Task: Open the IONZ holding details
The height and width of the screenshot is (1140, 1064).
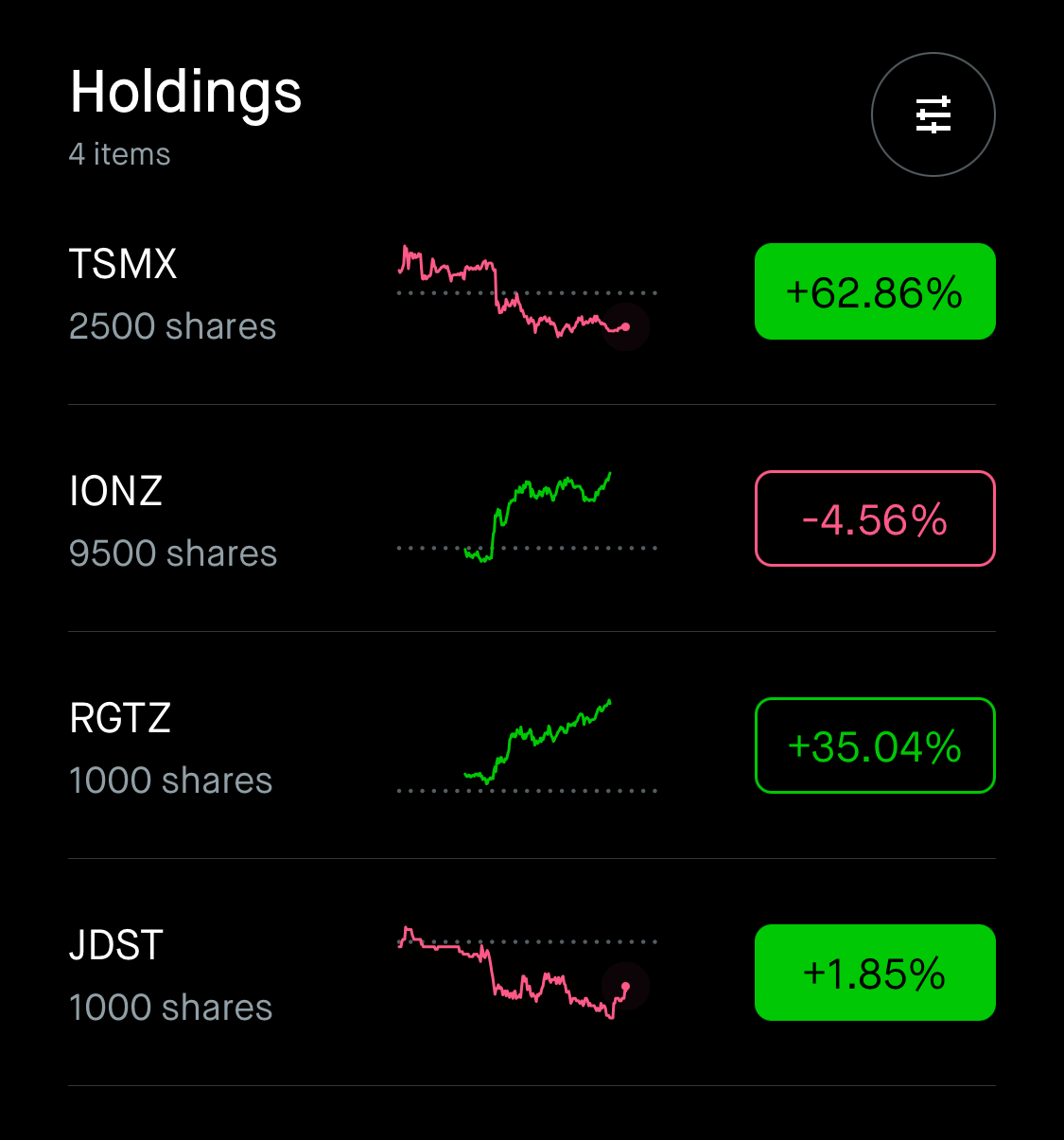Action: (x=172, y=520)
